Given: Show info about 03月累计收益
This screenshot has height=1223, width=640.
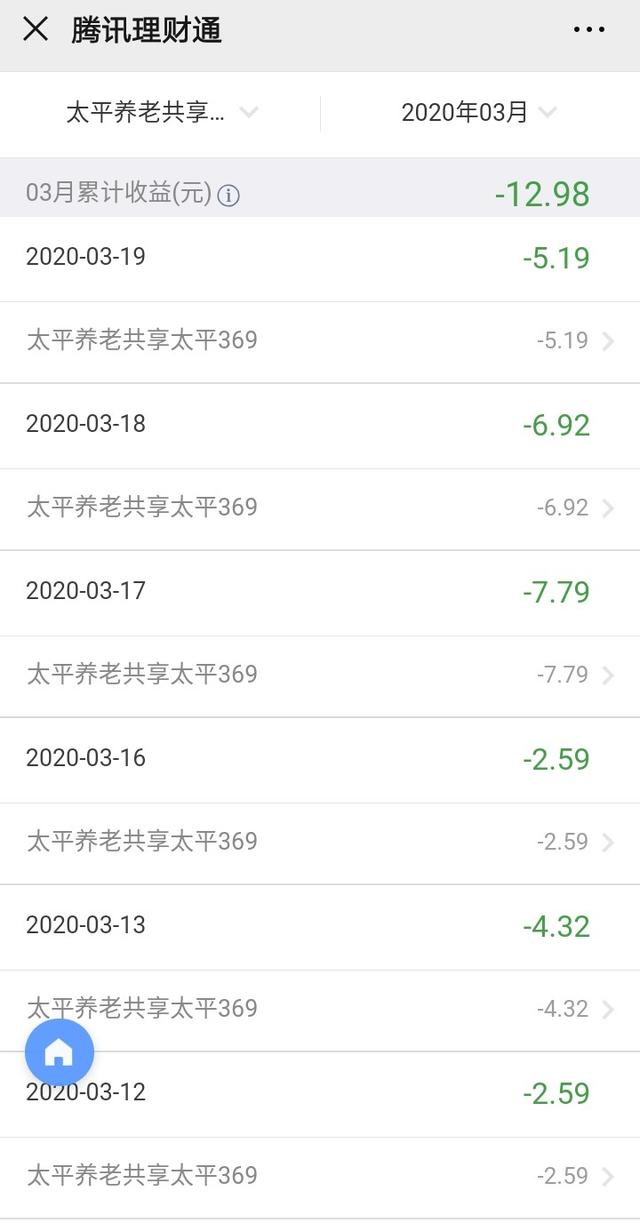Looking at the screenshot, I should (229, 195).
